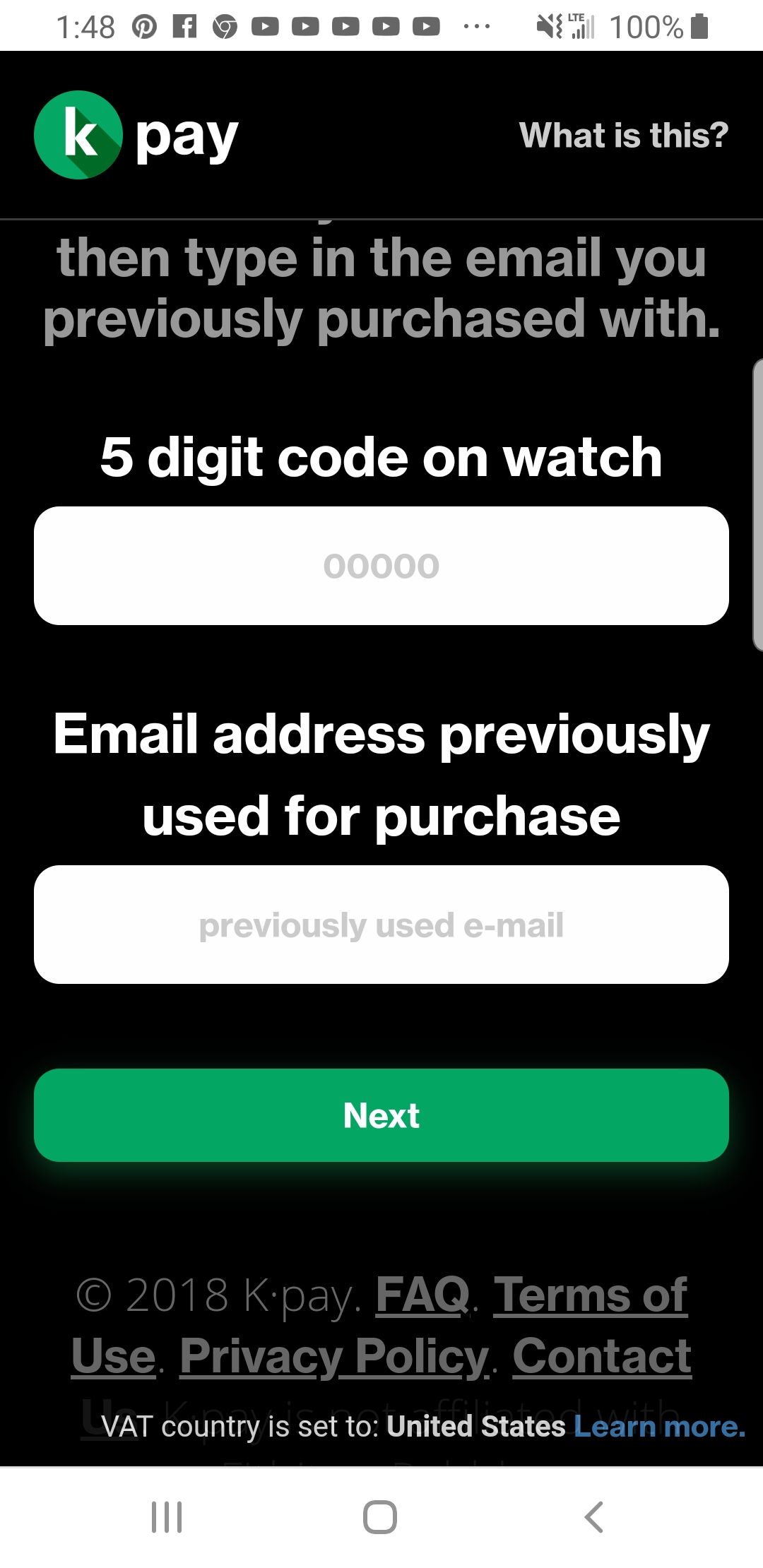The height and width of the screenshot is (1568, 763).
Task: Open the recent apps overview
Action: click(x=167, y=1516)
